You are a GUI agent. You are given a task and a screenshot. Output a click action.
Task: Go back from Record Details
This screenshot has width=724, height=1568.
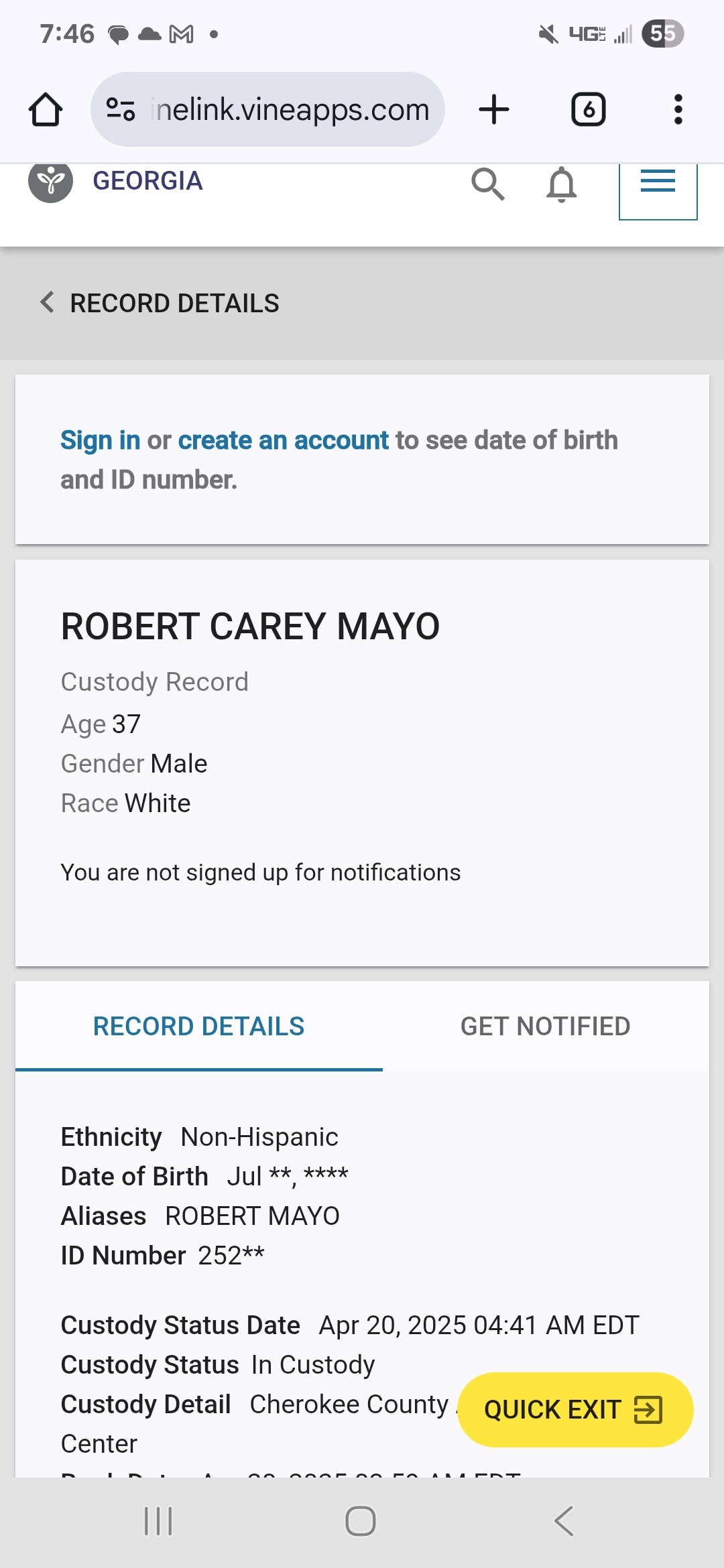click(x=47, y=302)
